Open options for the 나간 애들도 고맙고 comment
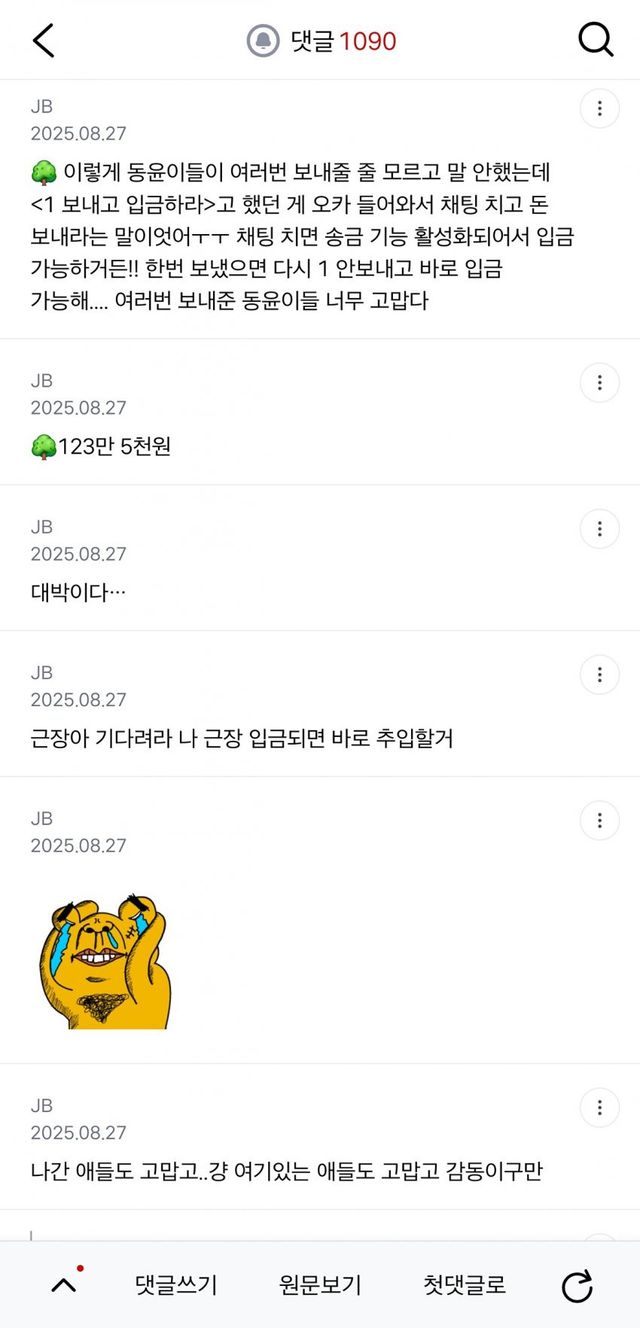This screenshot has height=1328, width=640. (x=599, y=1107)
